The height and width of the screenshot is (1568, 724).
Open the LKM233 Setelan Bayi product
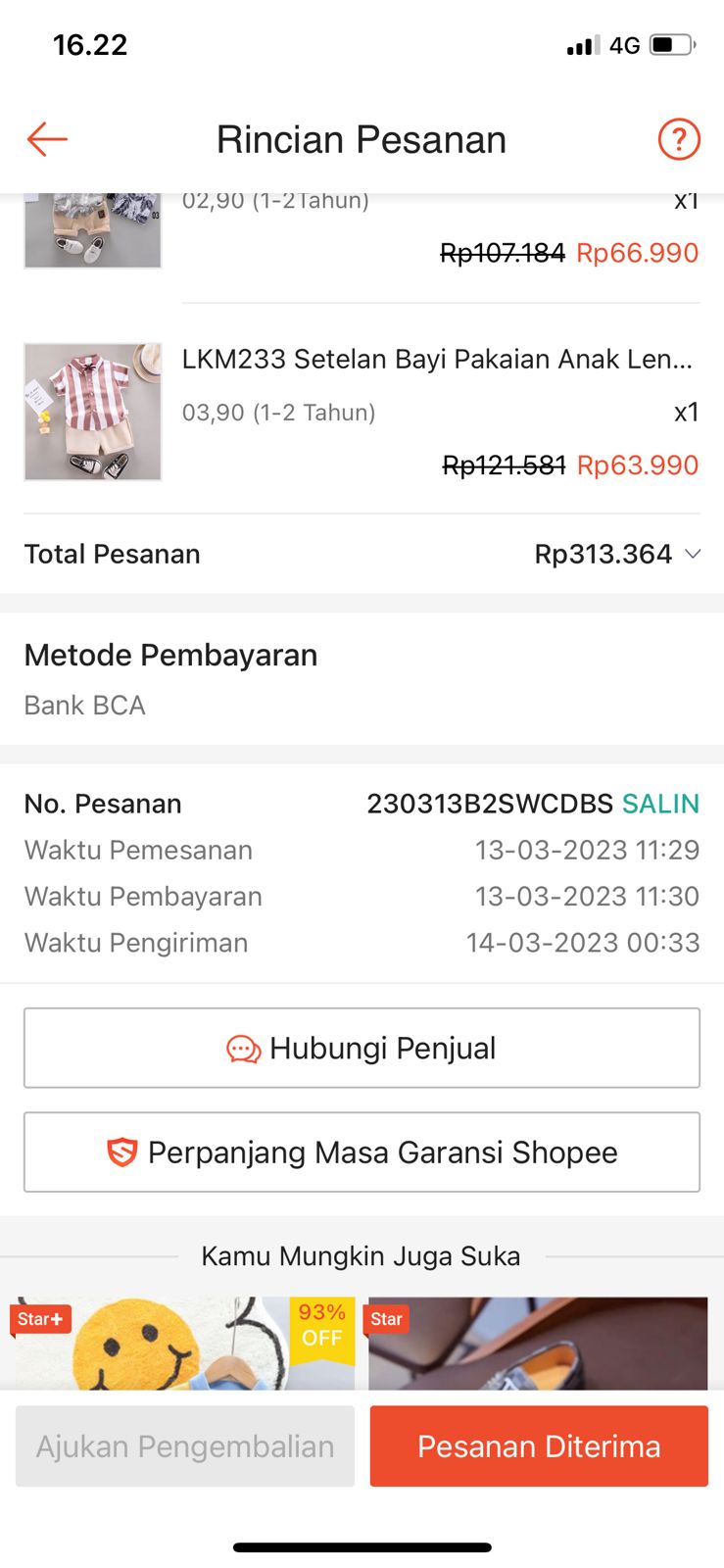click(x=436, y=360)
